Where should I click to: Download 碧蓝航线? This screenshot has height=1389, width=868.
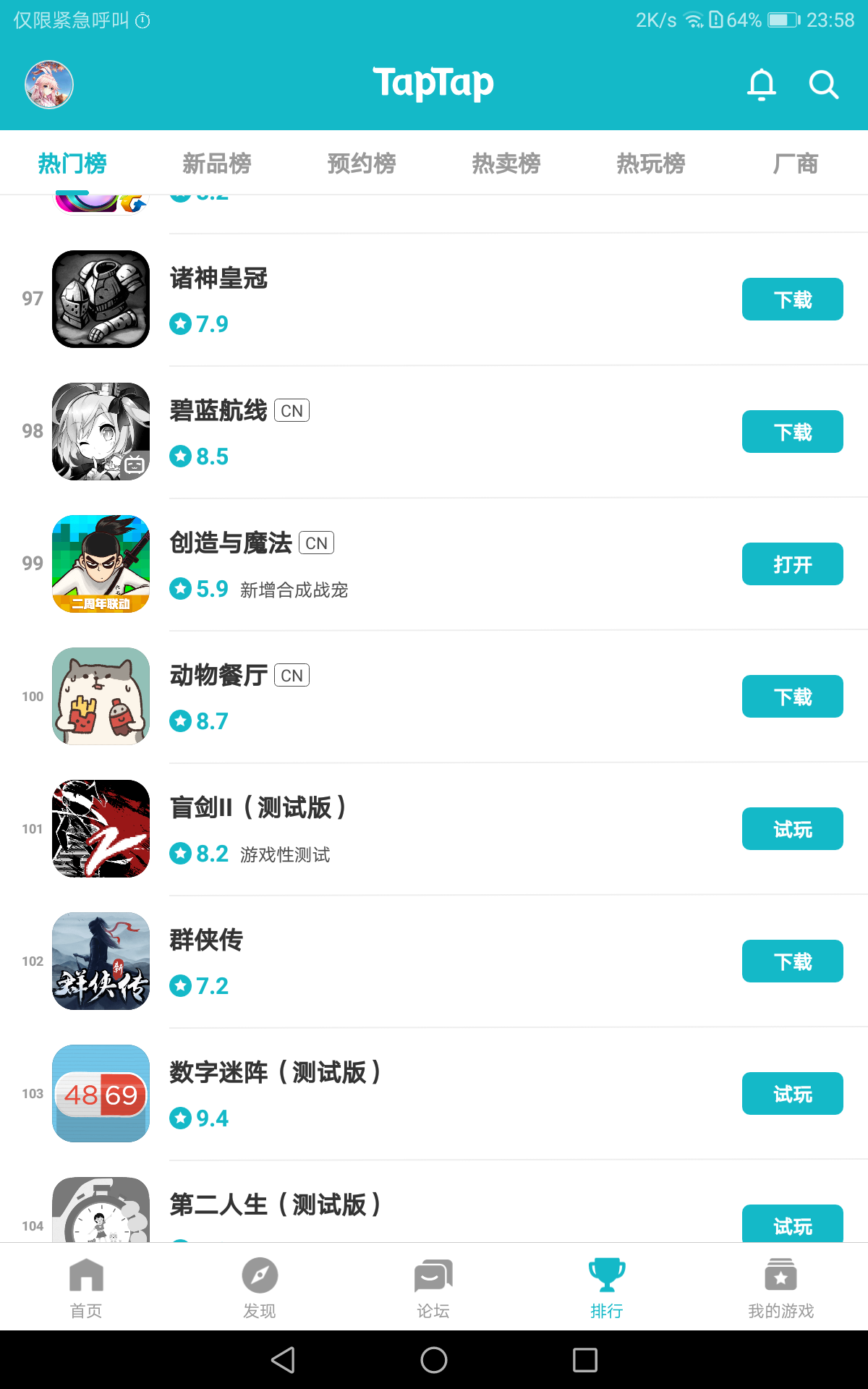792,431
